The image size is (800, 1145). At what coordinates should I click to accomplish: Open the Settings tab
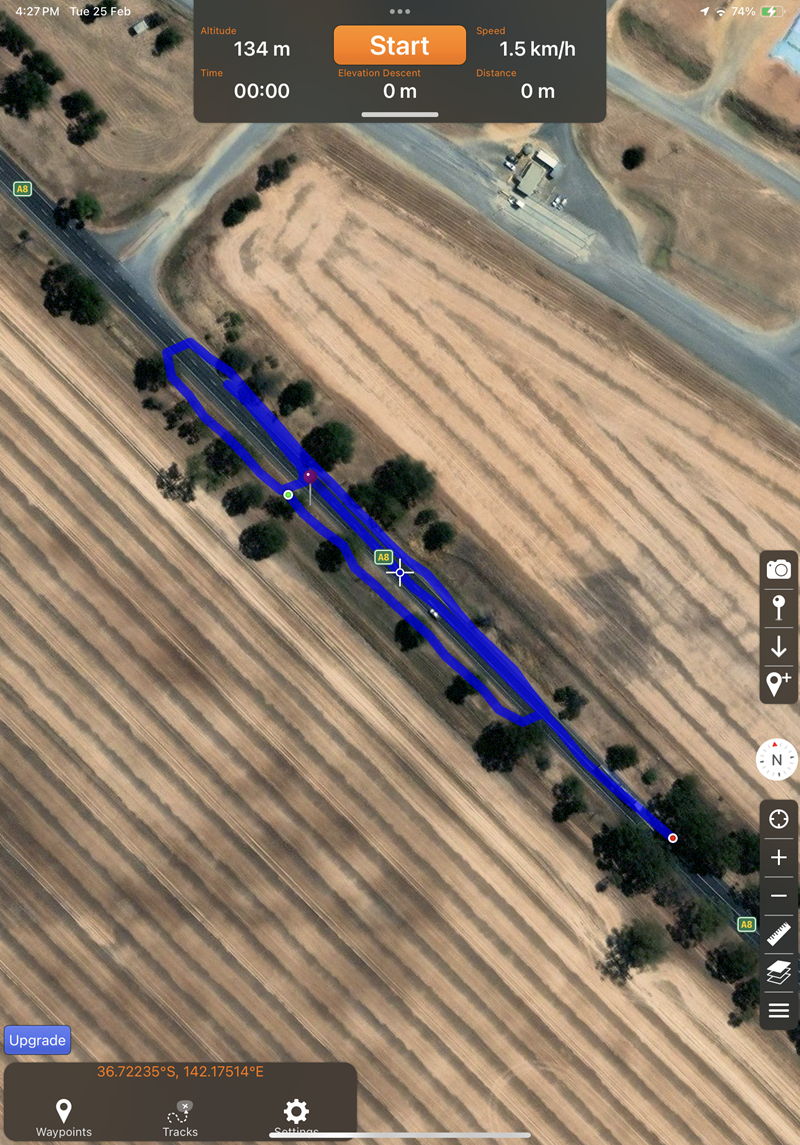(x=296, y=1117)
